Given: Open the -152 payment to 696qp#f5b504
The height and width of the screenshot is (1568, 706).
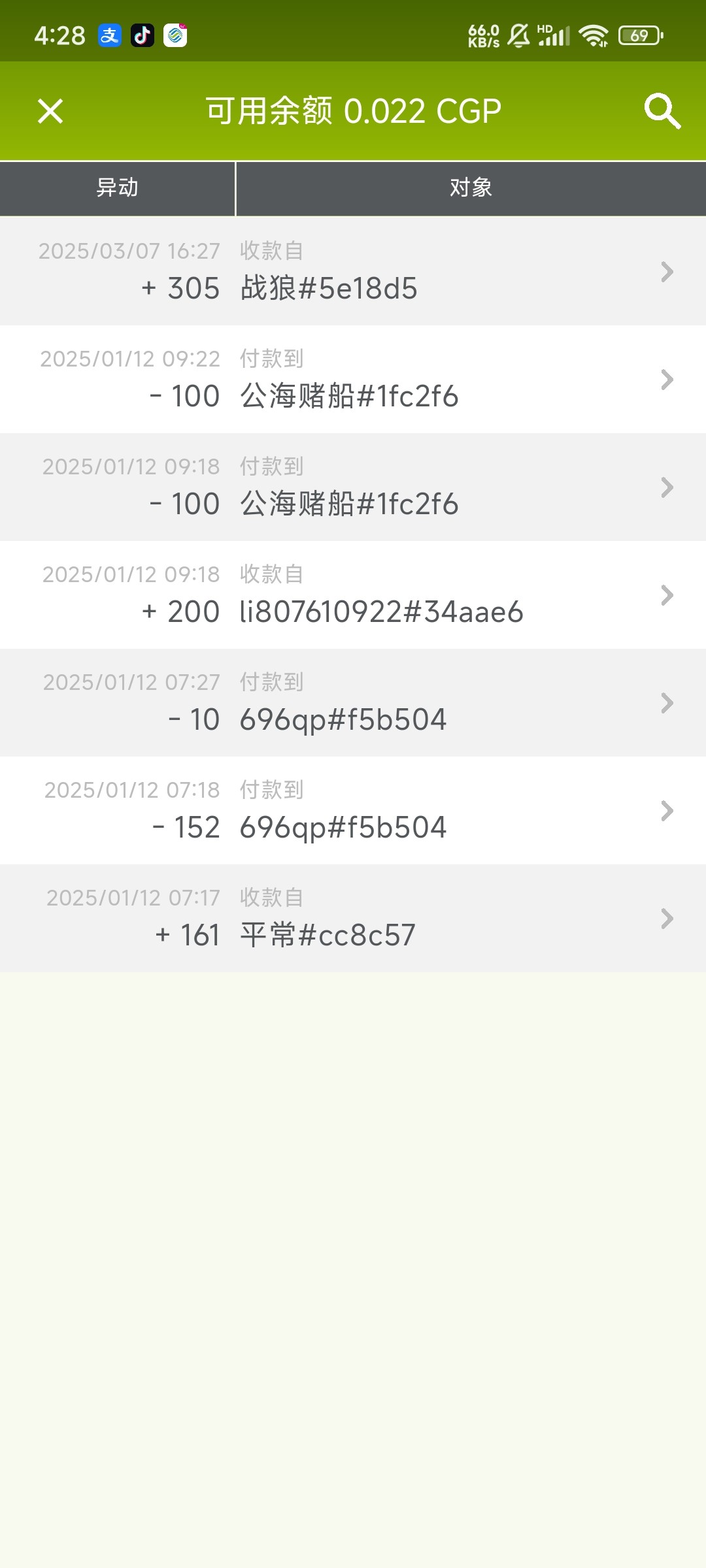Looking at the screenshot, I should [353, 810].
